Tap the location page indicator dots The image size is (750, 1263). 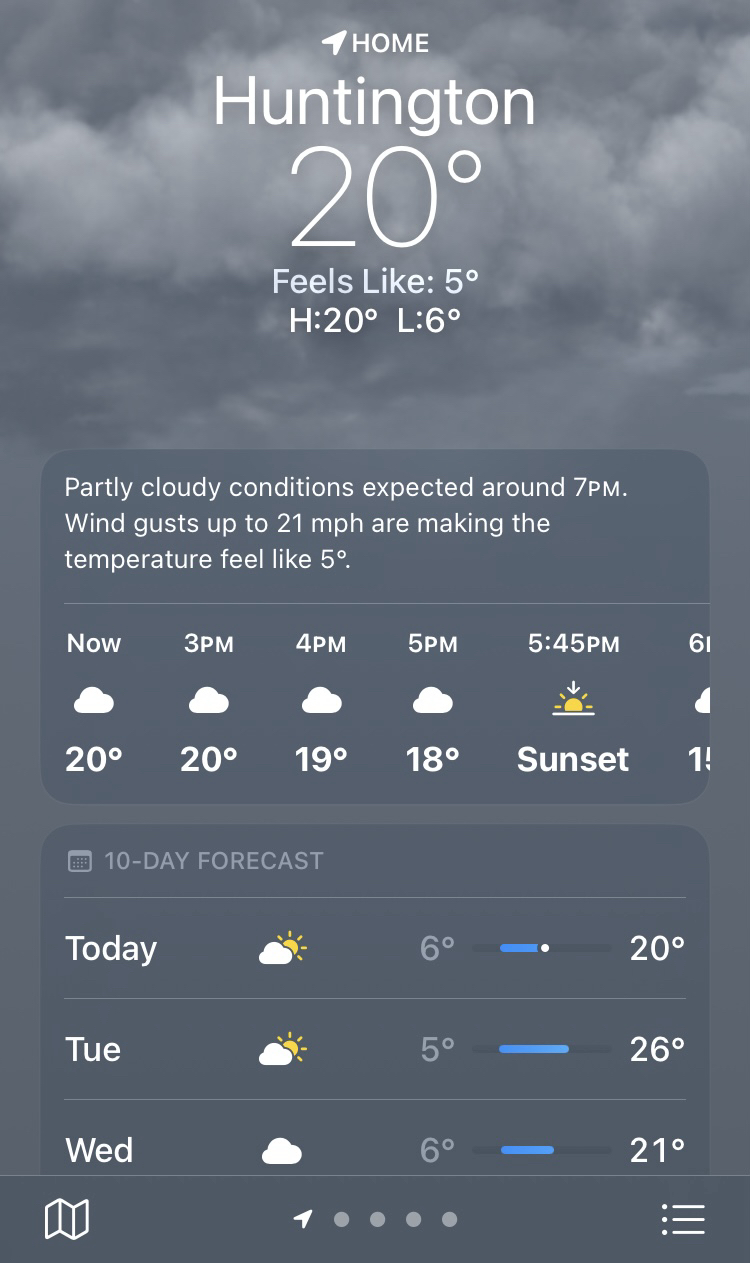376,1219
